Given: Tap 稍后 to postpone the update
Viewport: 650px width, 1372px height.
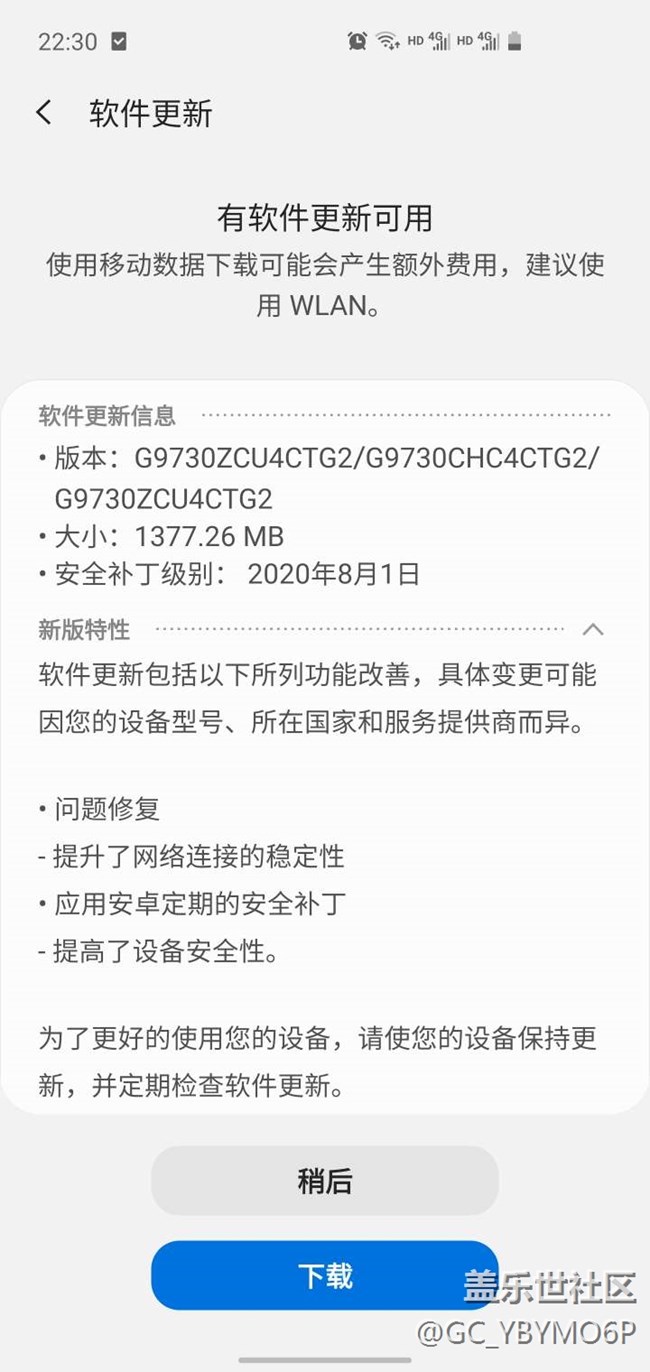Looking at the screenshot, I should click(324, 1181).
